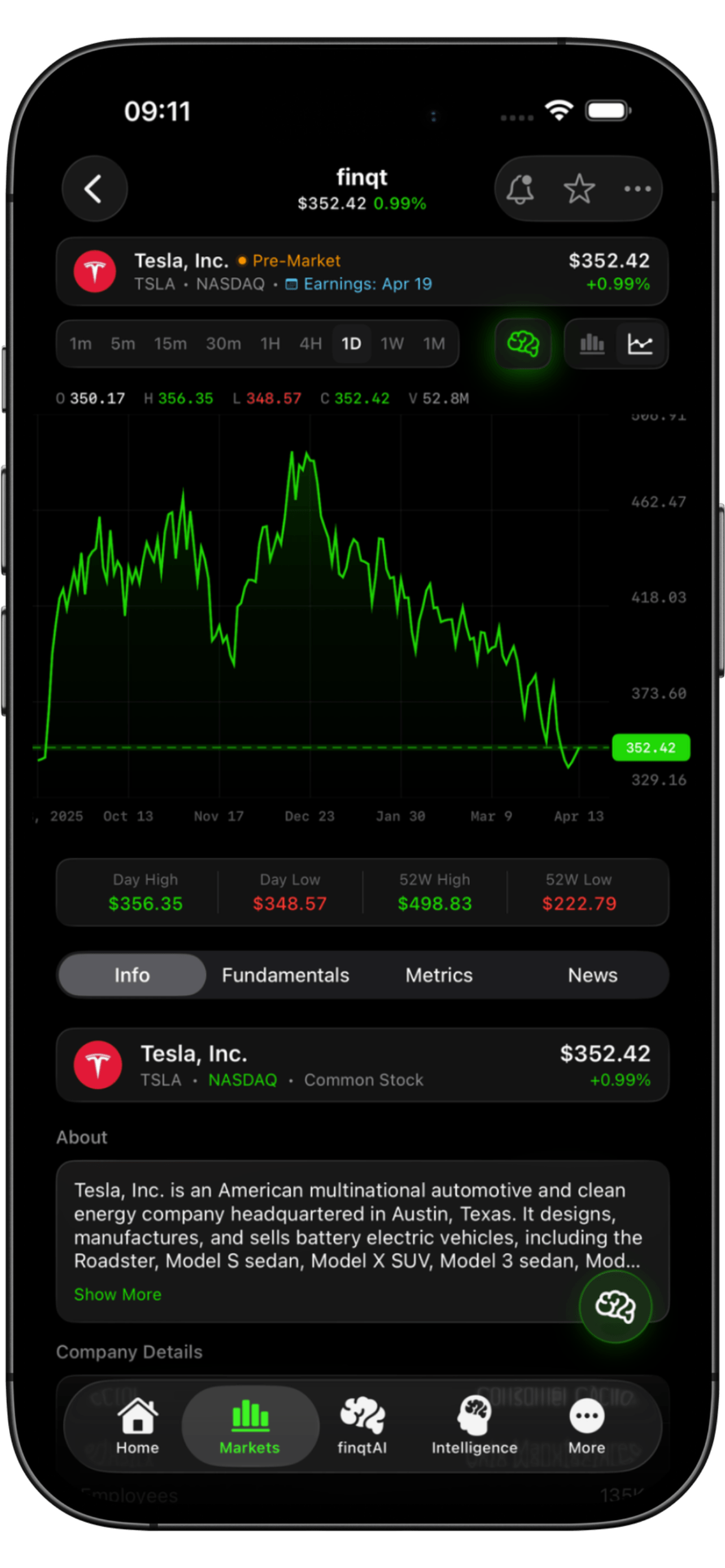The image size is (725, 1568).
Task: Choose the 1W chart timeframe
Action: [x=391, y=344]
